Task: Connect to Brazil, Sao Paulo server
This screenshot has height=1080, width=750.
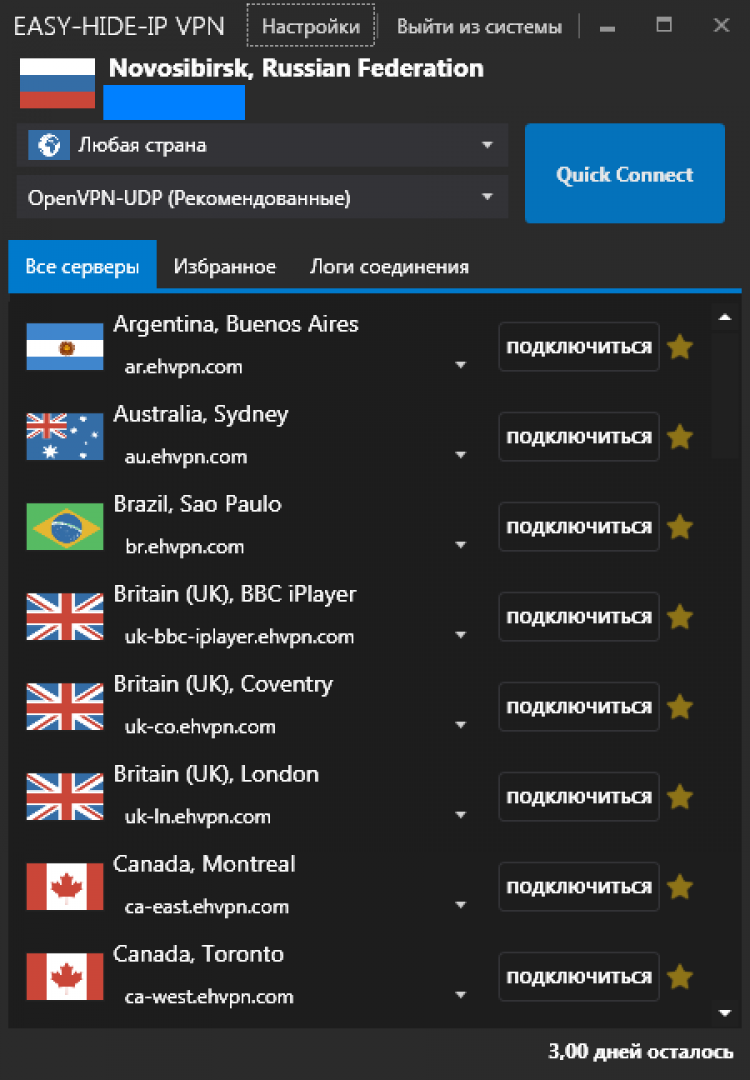Action: (x=579, y=527)
